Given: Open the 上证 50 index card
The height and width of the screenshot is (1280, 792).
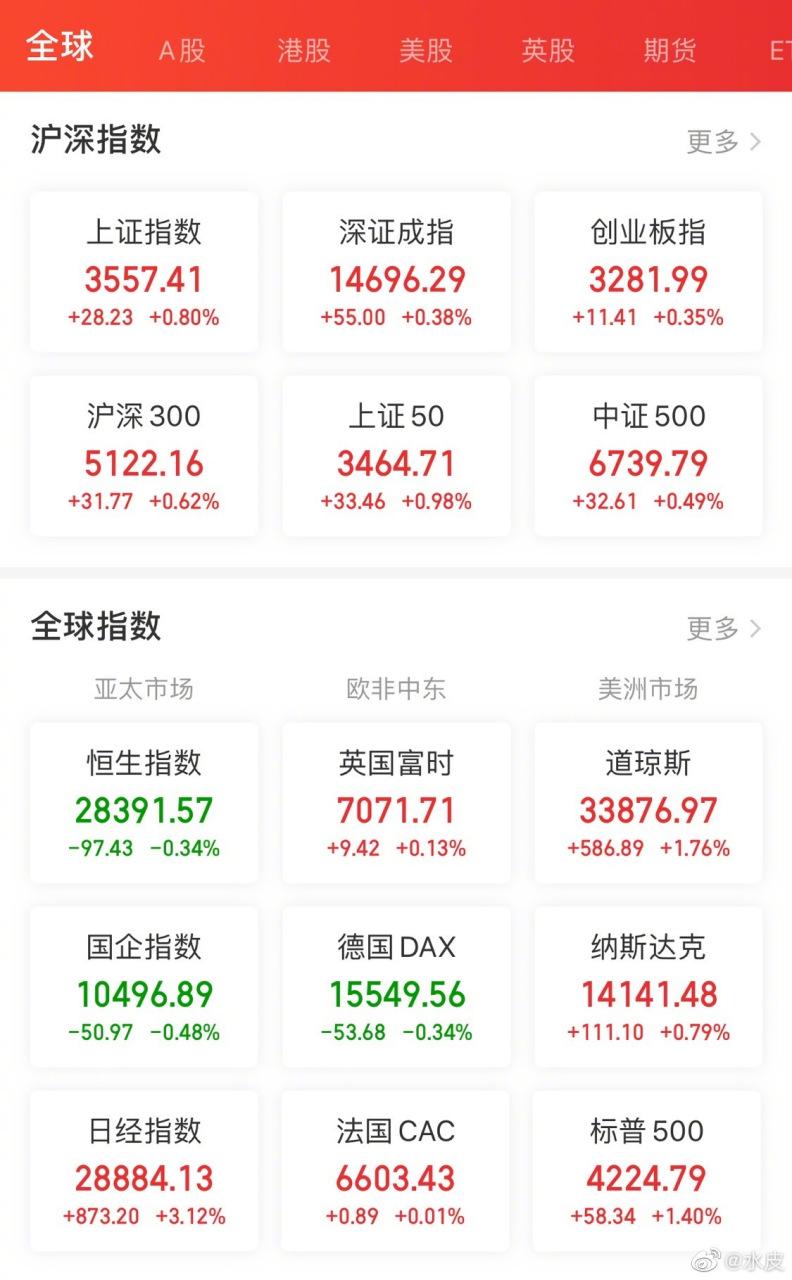Looking at the screenshot, I should [396, 455].
